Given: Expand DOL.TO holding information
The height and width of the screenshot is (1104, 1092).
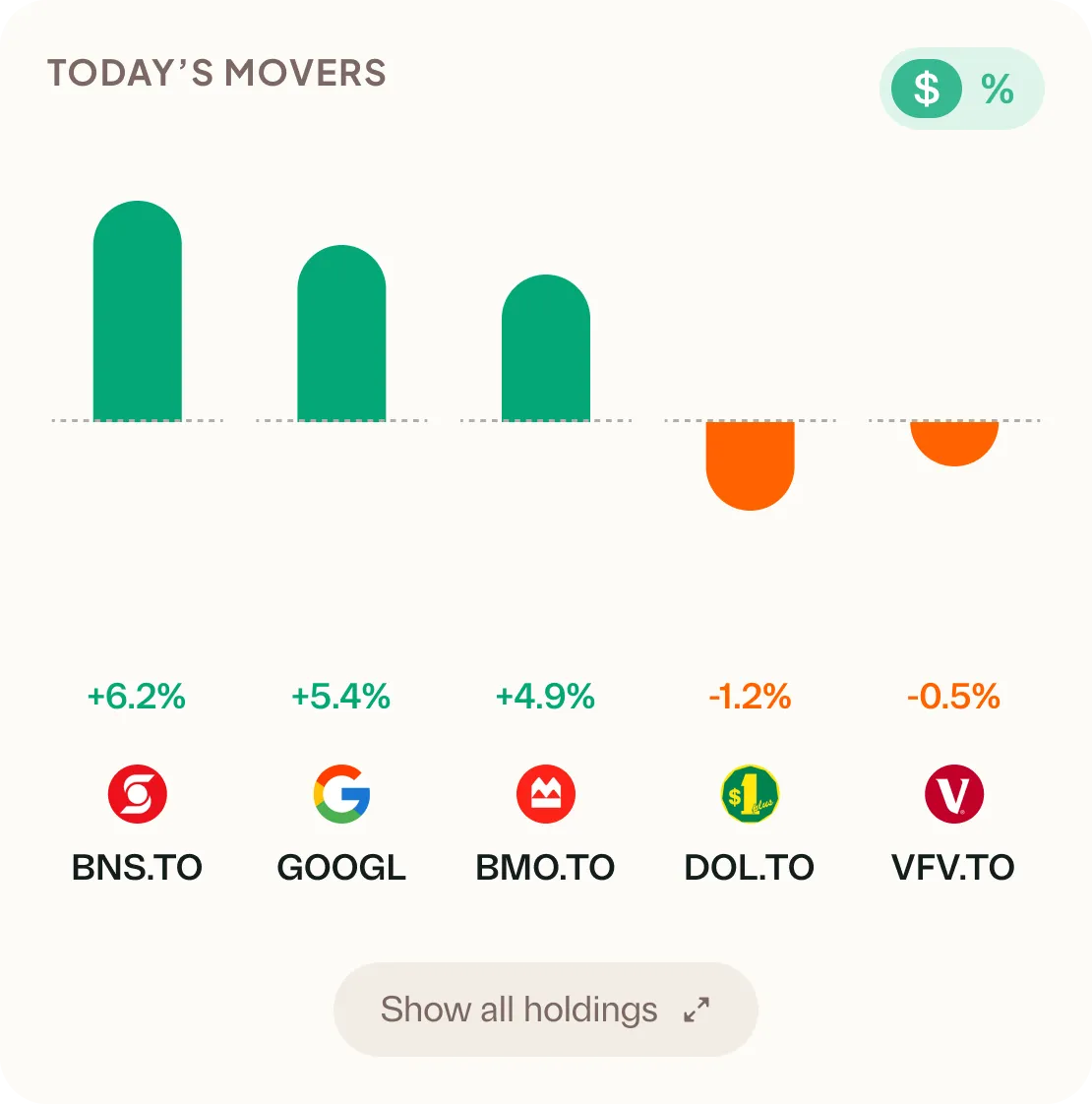Looking at the screenshot, I should (x=750, y=868).
